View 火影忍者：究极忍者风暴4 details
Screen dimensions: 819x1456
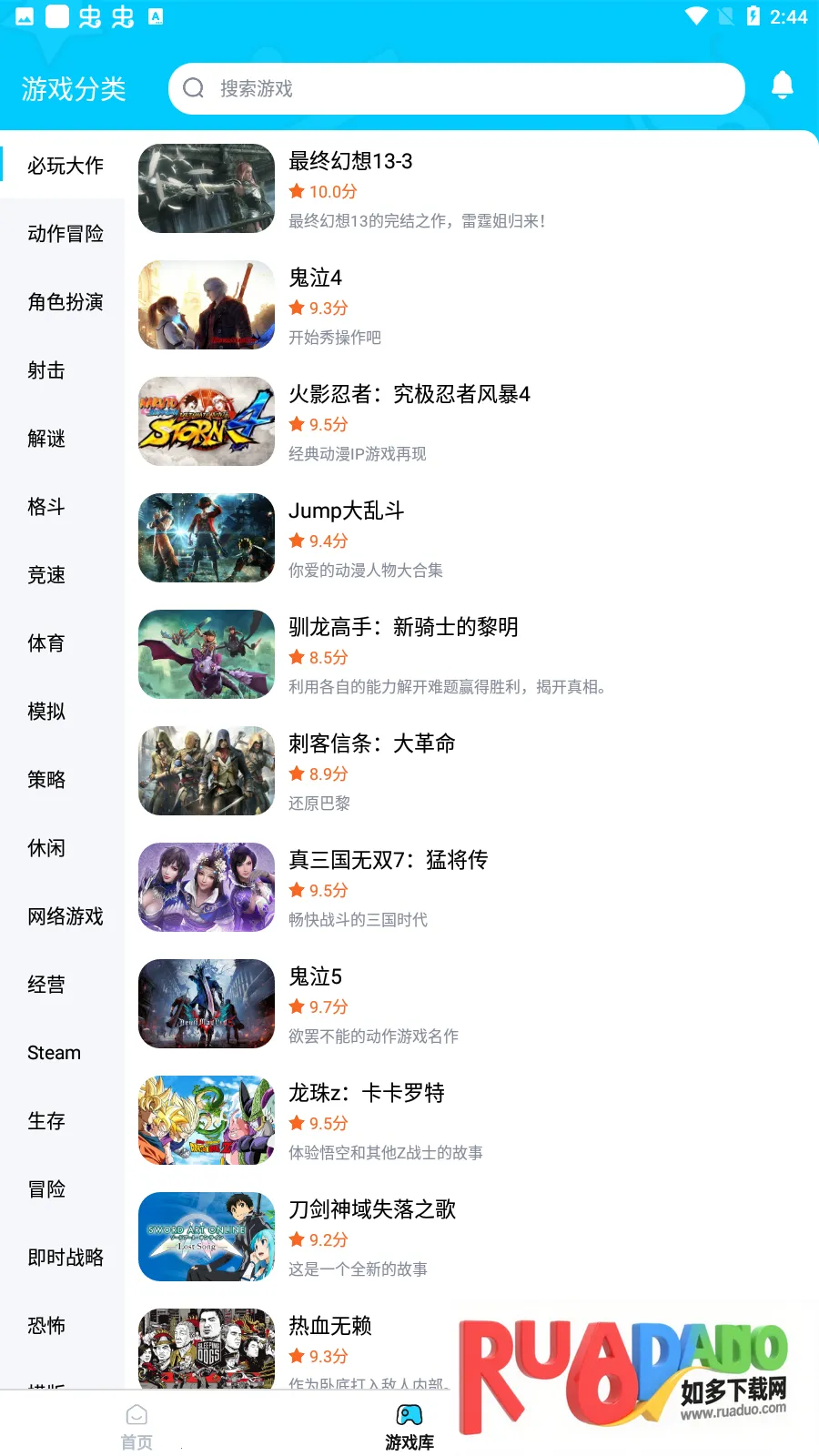(409, 395)
